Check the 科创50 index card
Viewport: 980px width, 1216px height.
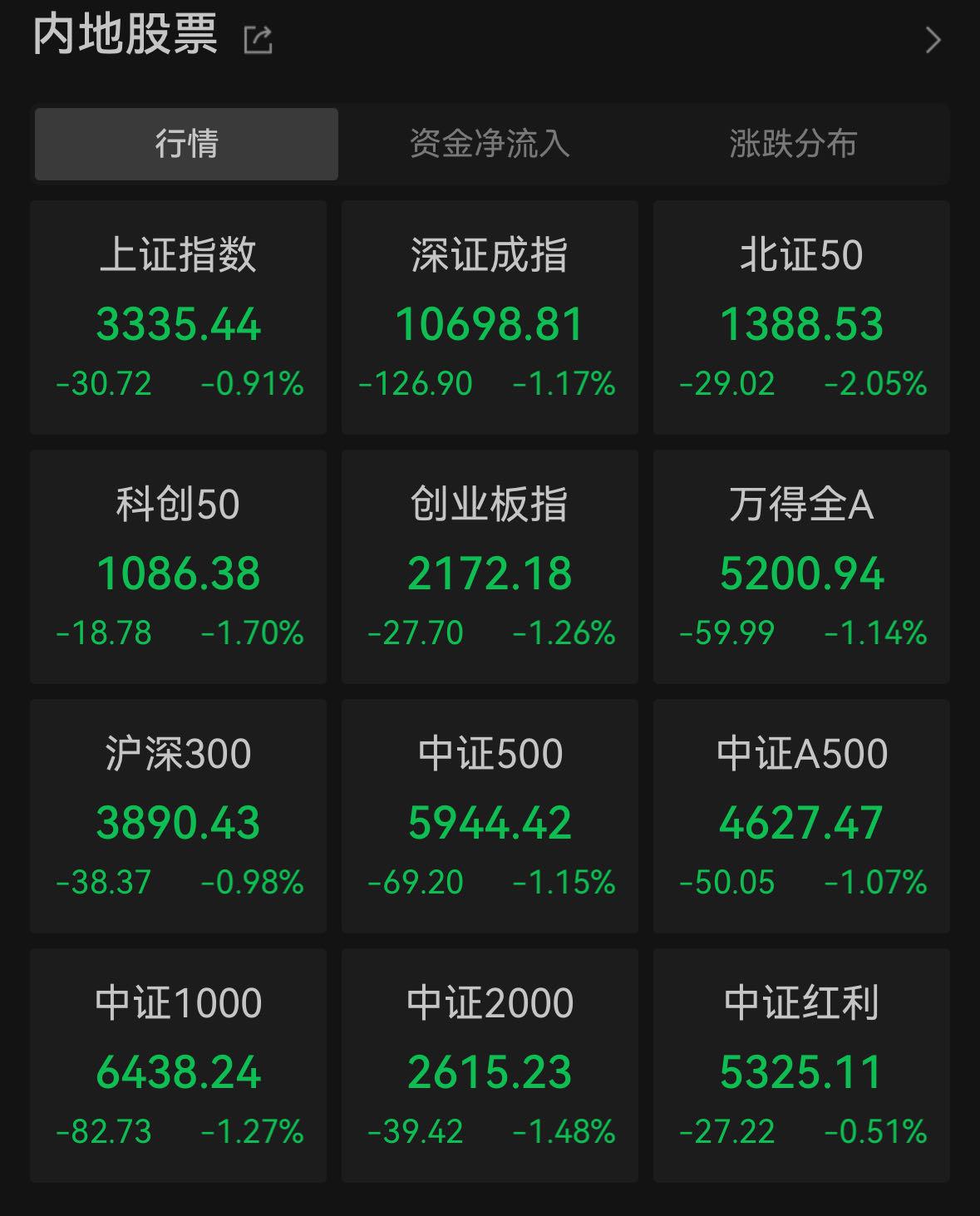pyautogui.click(x=179, y=567)
